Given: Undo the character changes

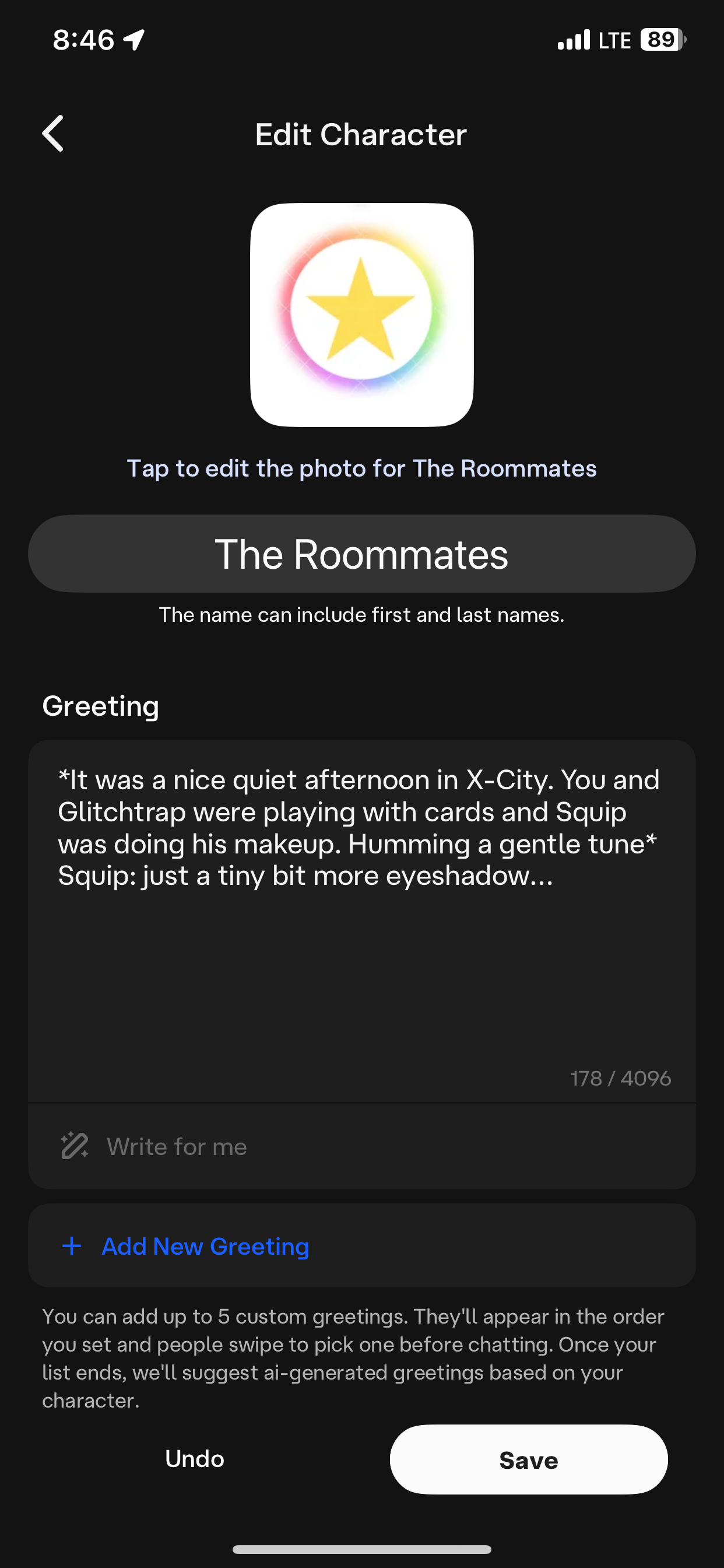Looking at the screenshot, I should [x=195, y=1459].
